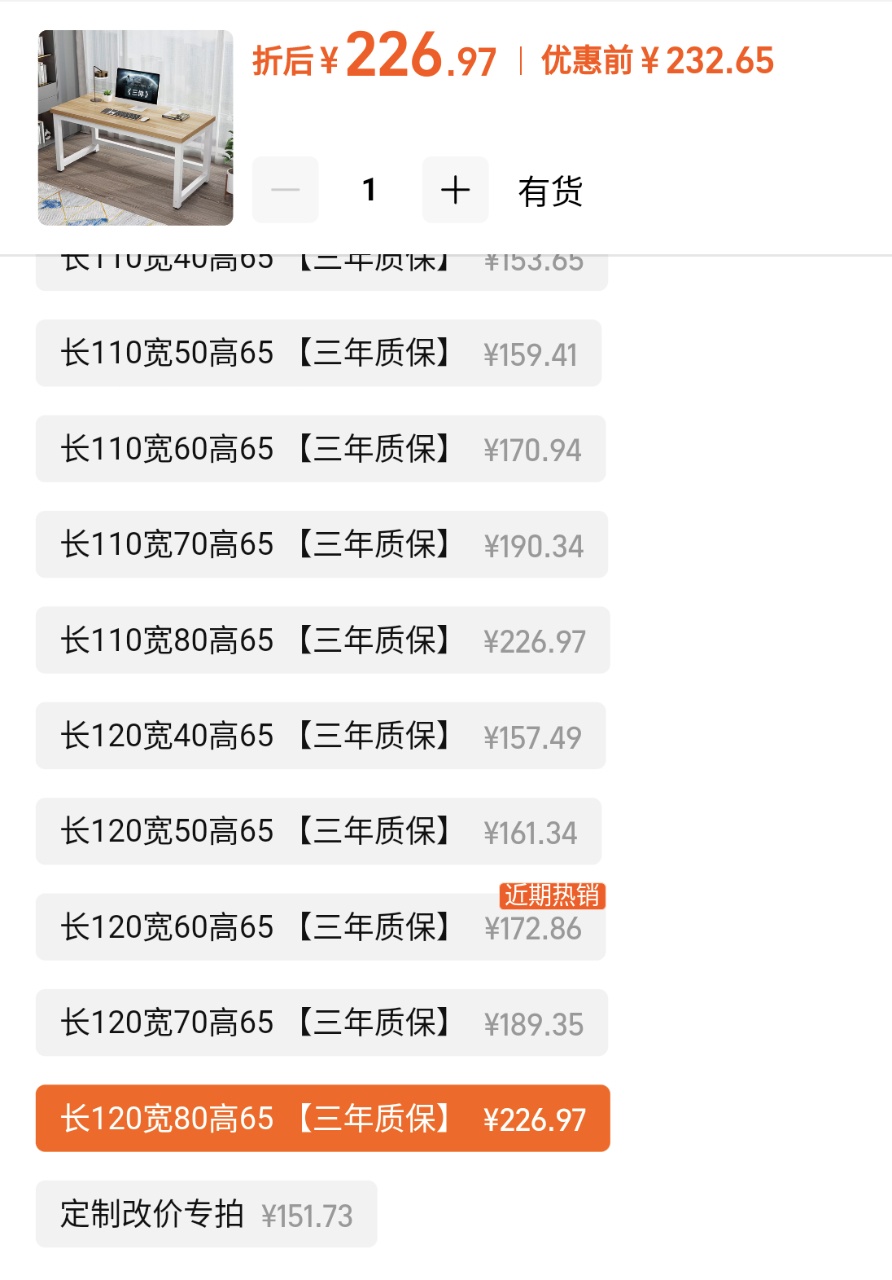Choose the 长110宽60高65 option
Screen dimensions: 892x1280
click(320, 449)
